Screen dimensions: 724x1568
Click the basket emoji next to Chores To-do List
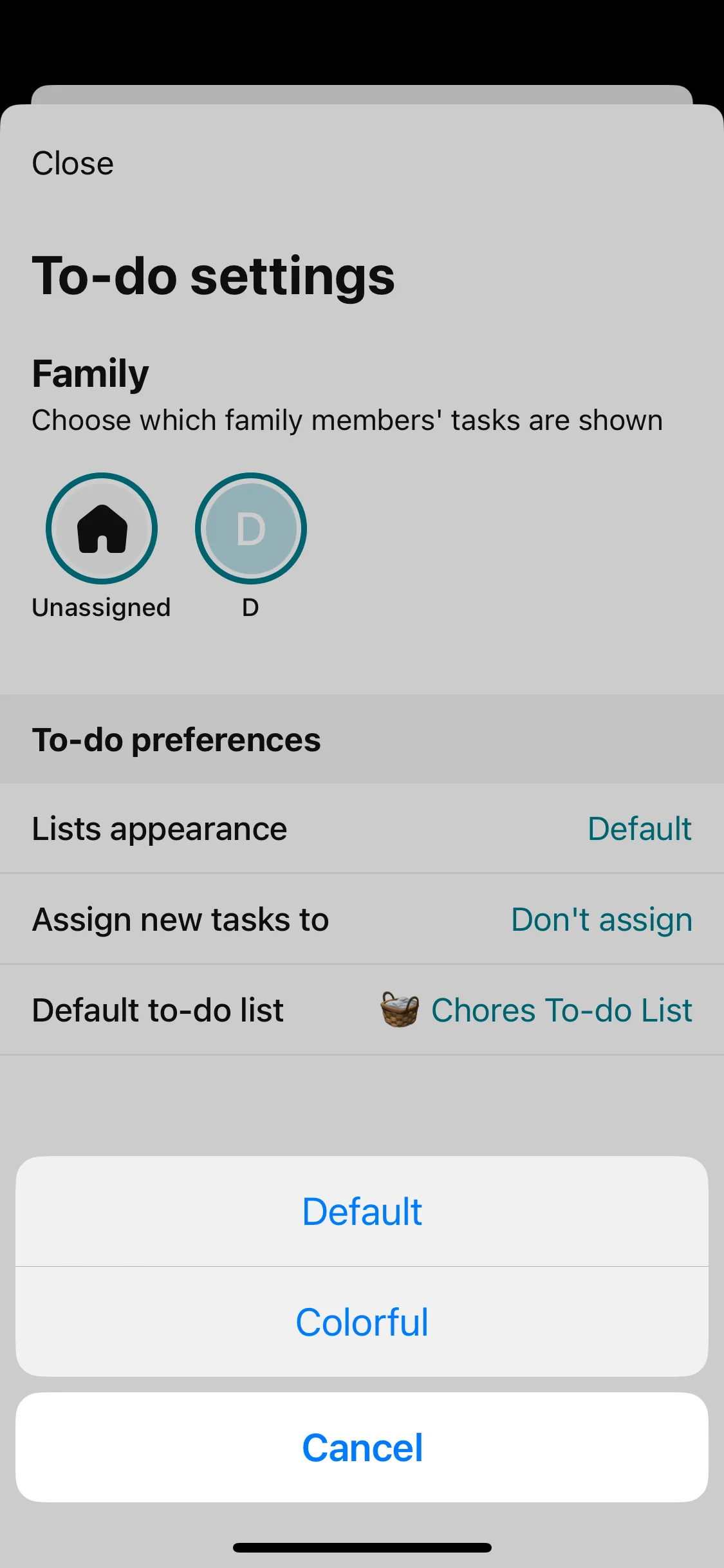click(399, 1009)
